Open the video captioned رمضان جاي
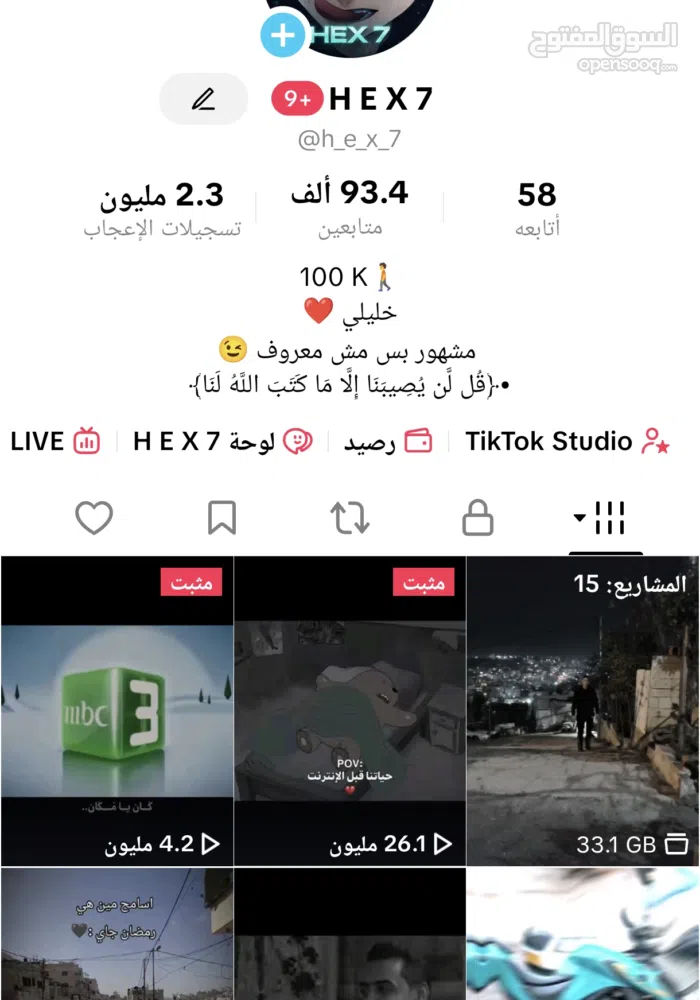700x1000 pixels. pyautogui.click(x=117, y=935)
